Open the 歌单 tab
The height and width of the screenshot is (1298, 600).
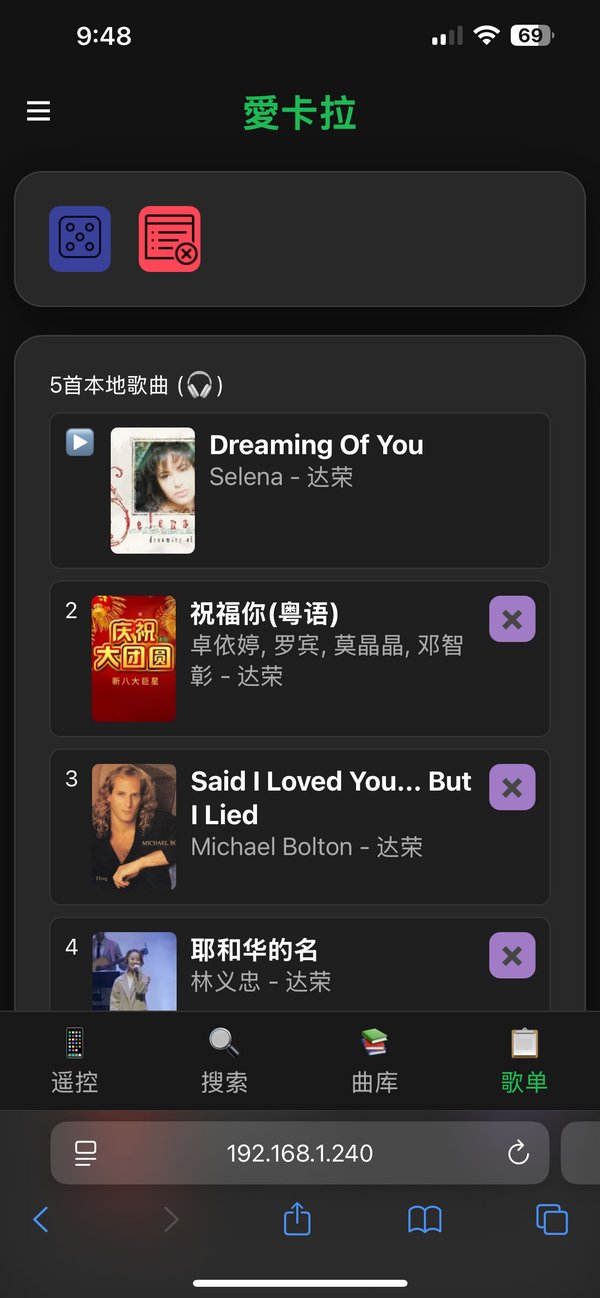pyautogui.click(x=524, y=1060)
